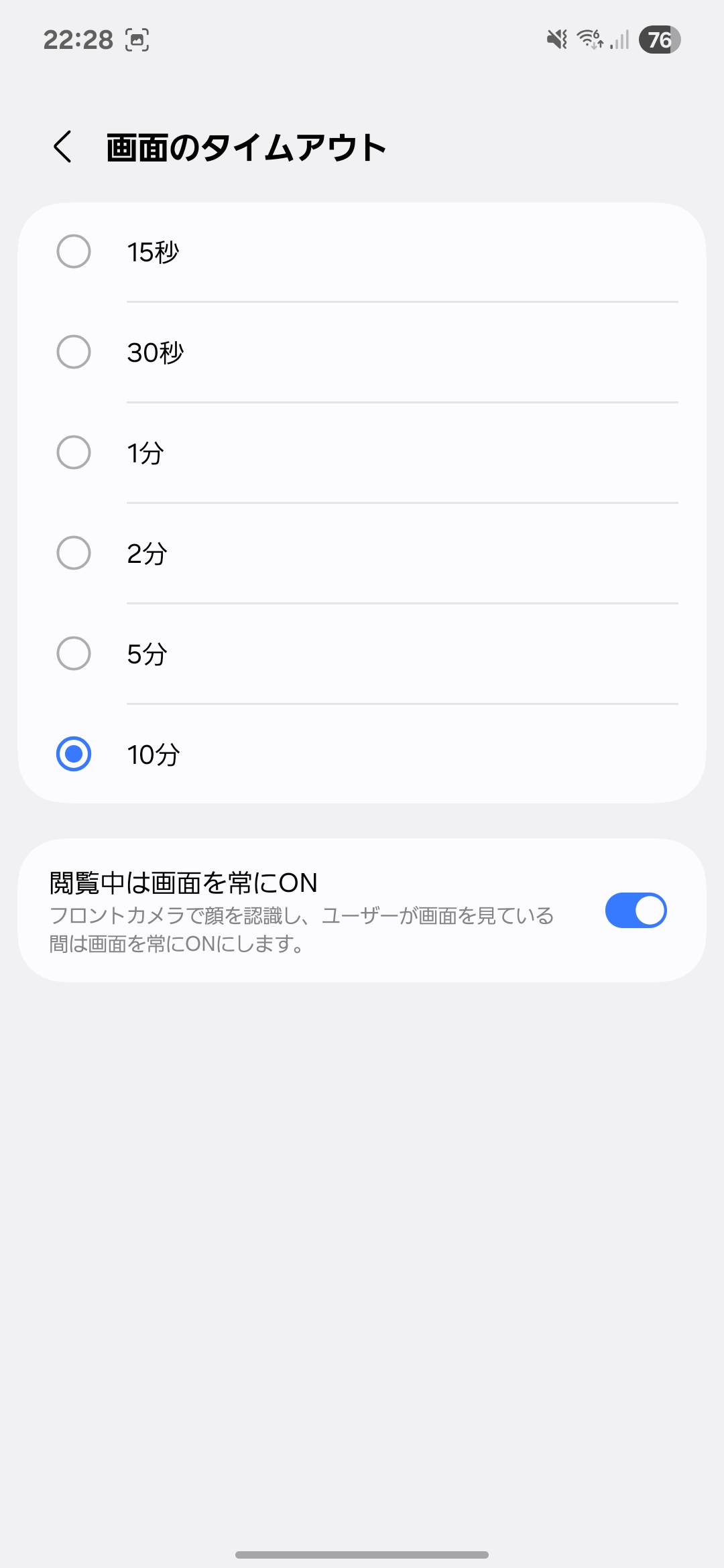Go back from the 画面のタイムアウト screen
724x1568 pixels.
coord(63,147)
